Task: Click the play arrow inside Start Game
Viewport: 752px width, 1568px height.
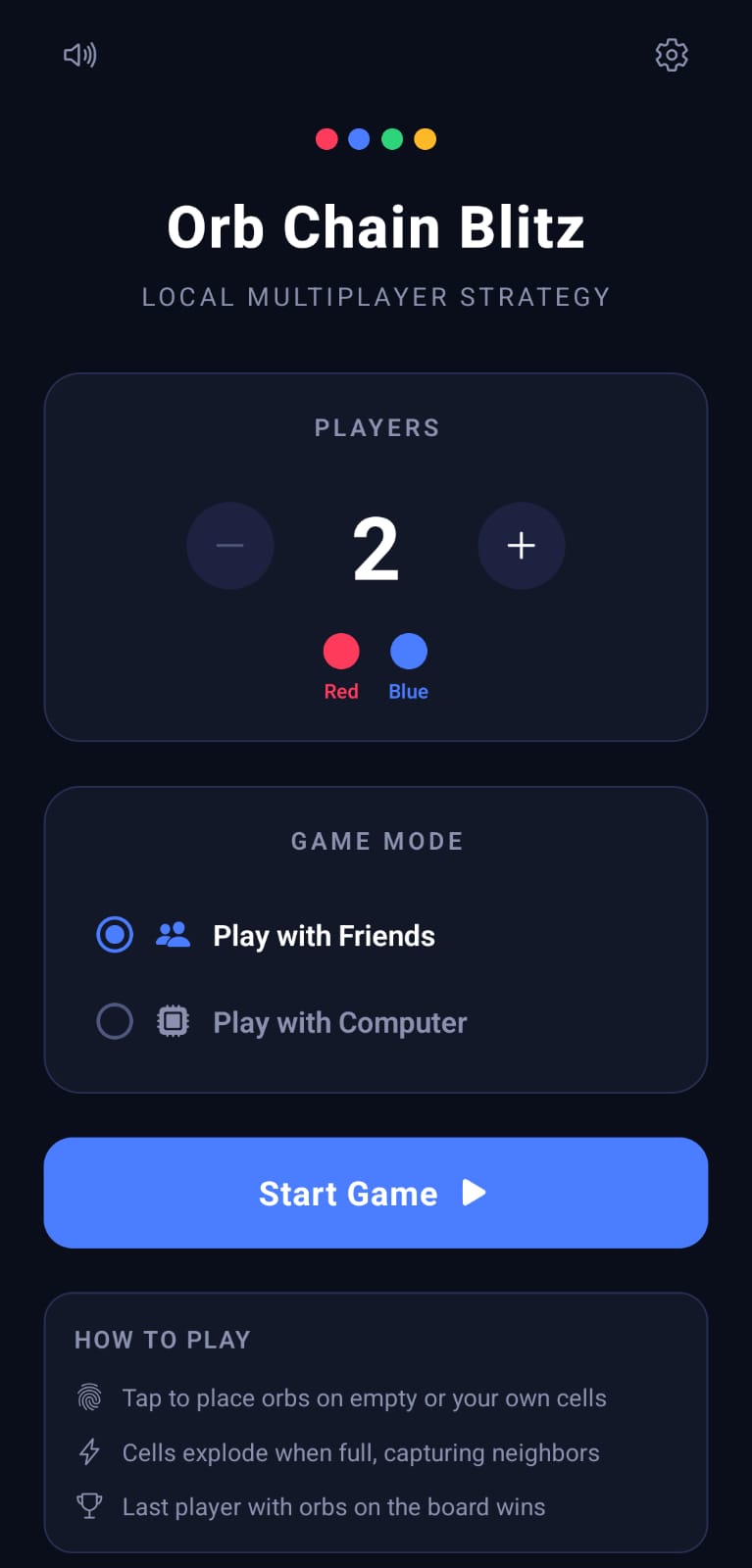Action: 474,1193
